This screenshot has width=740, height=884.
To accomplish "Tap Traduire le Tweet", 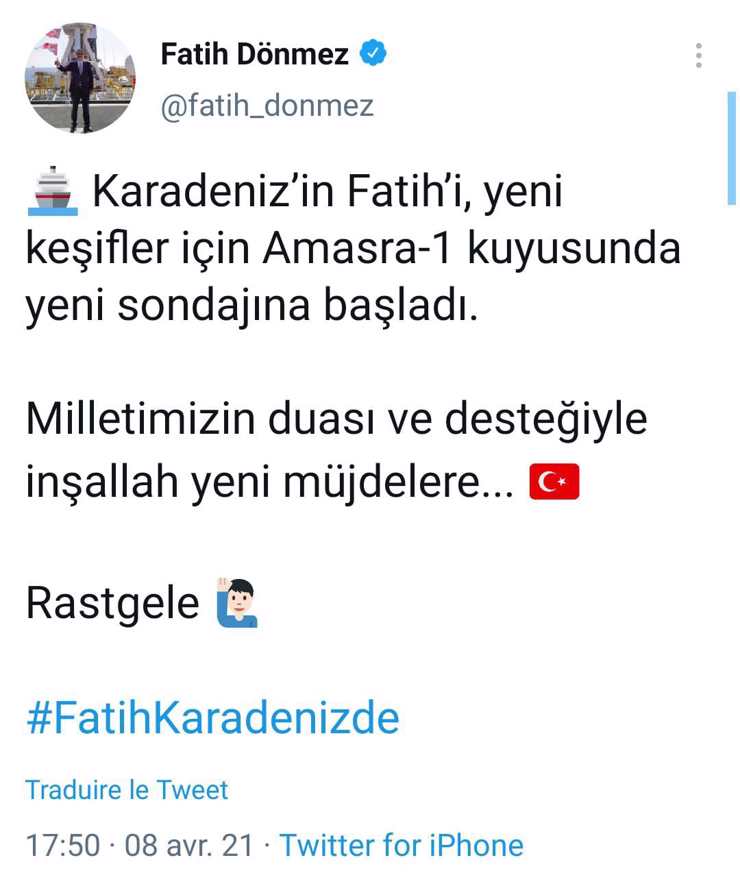I will [x=126, y=789].
